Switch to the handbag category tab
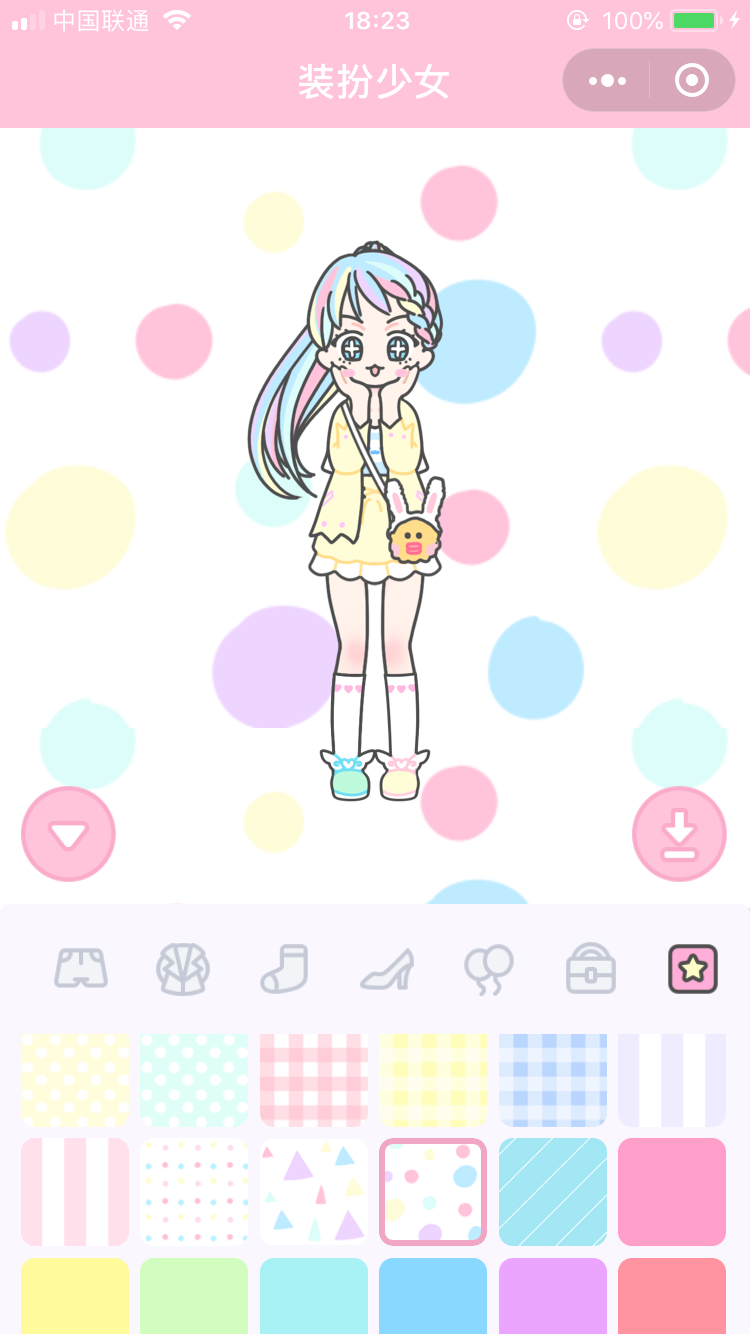Image resolution: width=750 pixels, height=1334 pixels. tap(591, 969)
